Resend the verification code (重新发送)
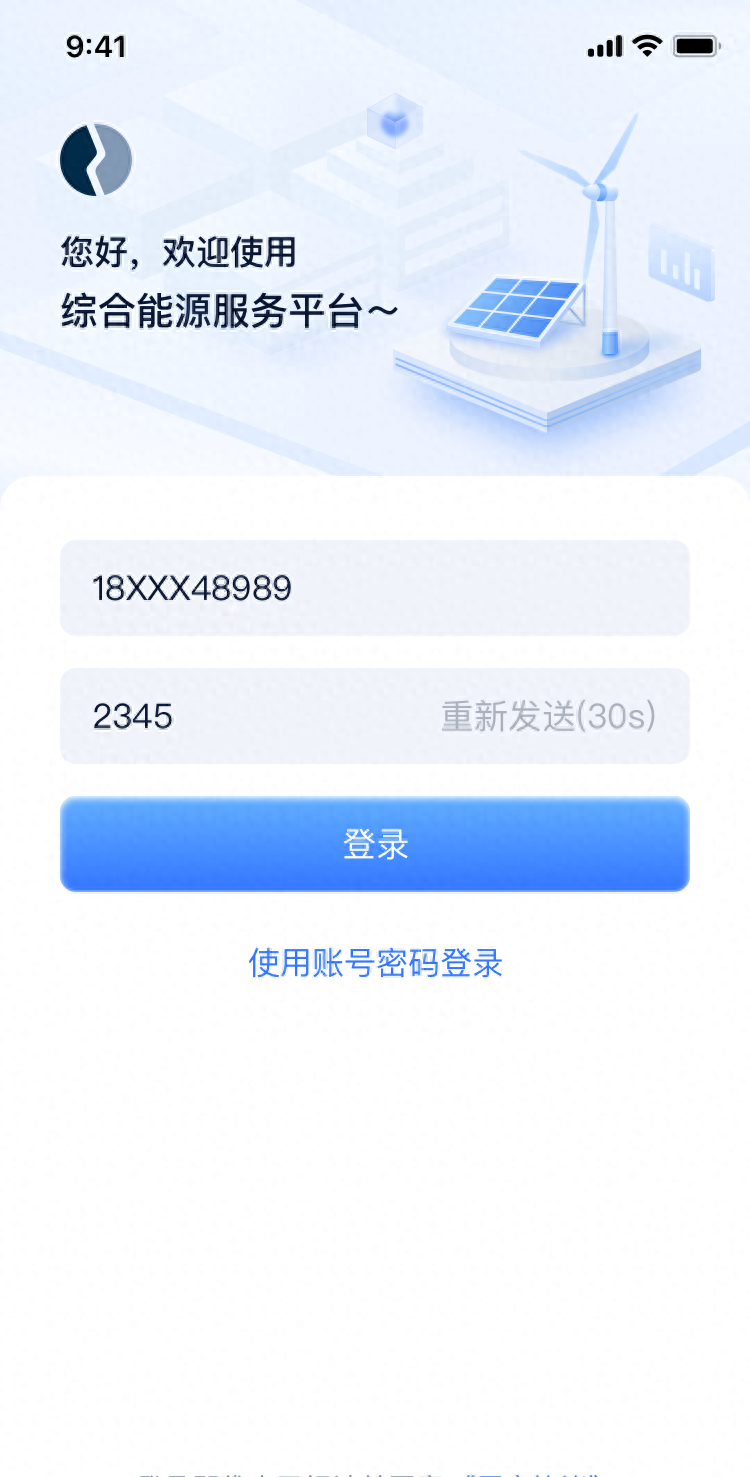Screen dimensions: 750x1477 tap(548, 716)
